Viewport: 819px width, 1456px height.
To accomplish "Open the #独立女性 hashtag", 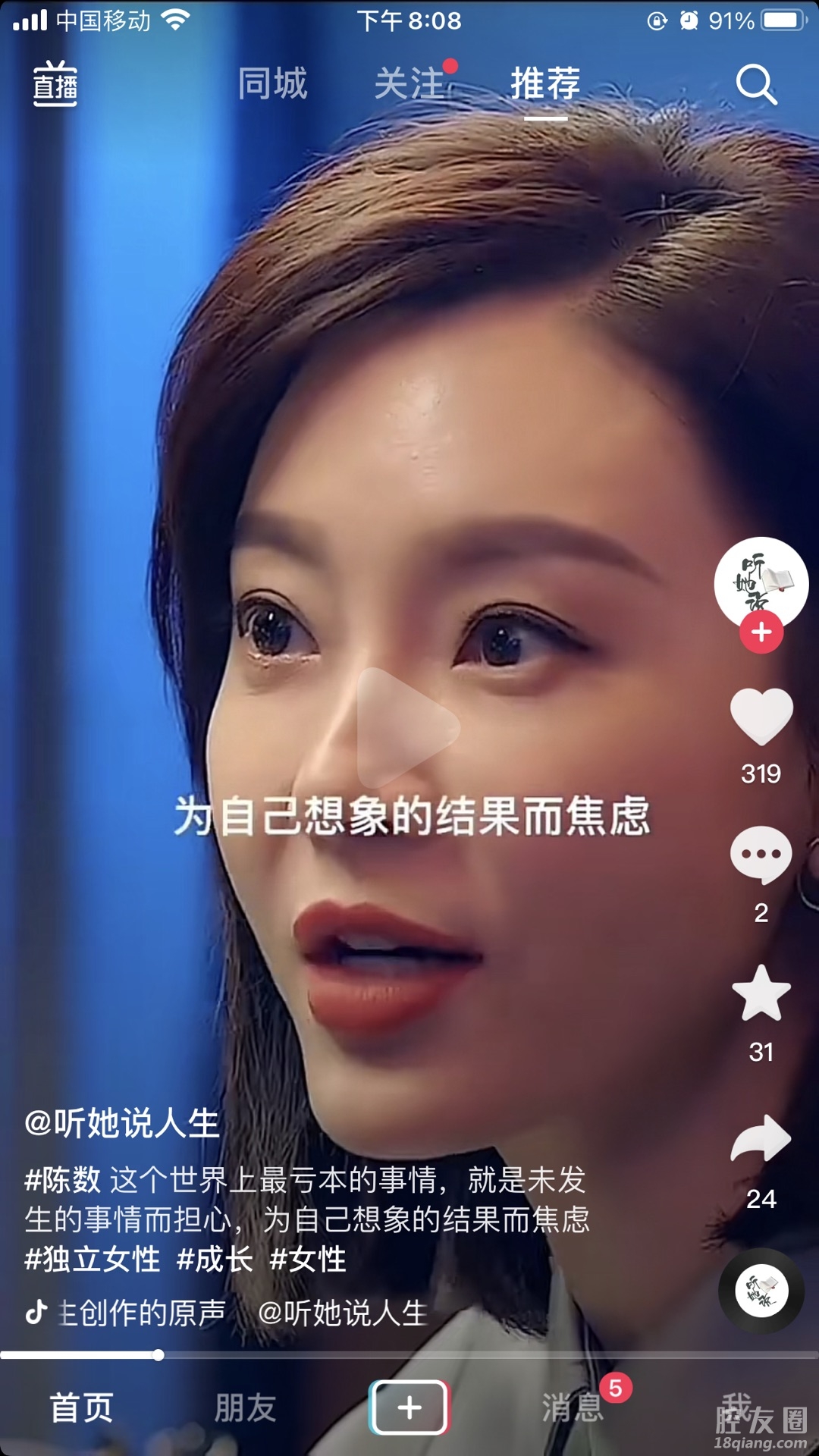I will [x=92, y=1260].
